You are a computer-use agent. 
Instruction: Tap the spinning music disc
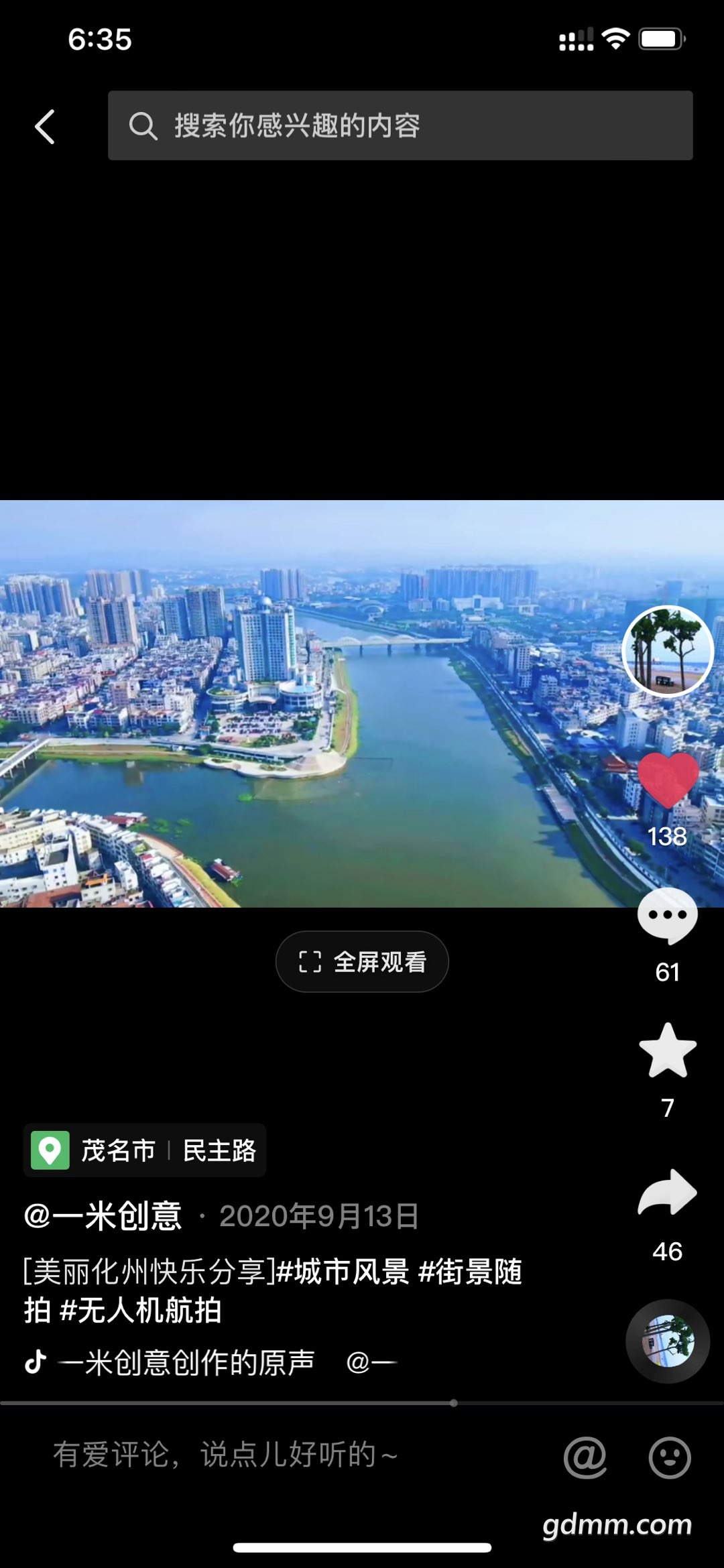coord(668,1341)
